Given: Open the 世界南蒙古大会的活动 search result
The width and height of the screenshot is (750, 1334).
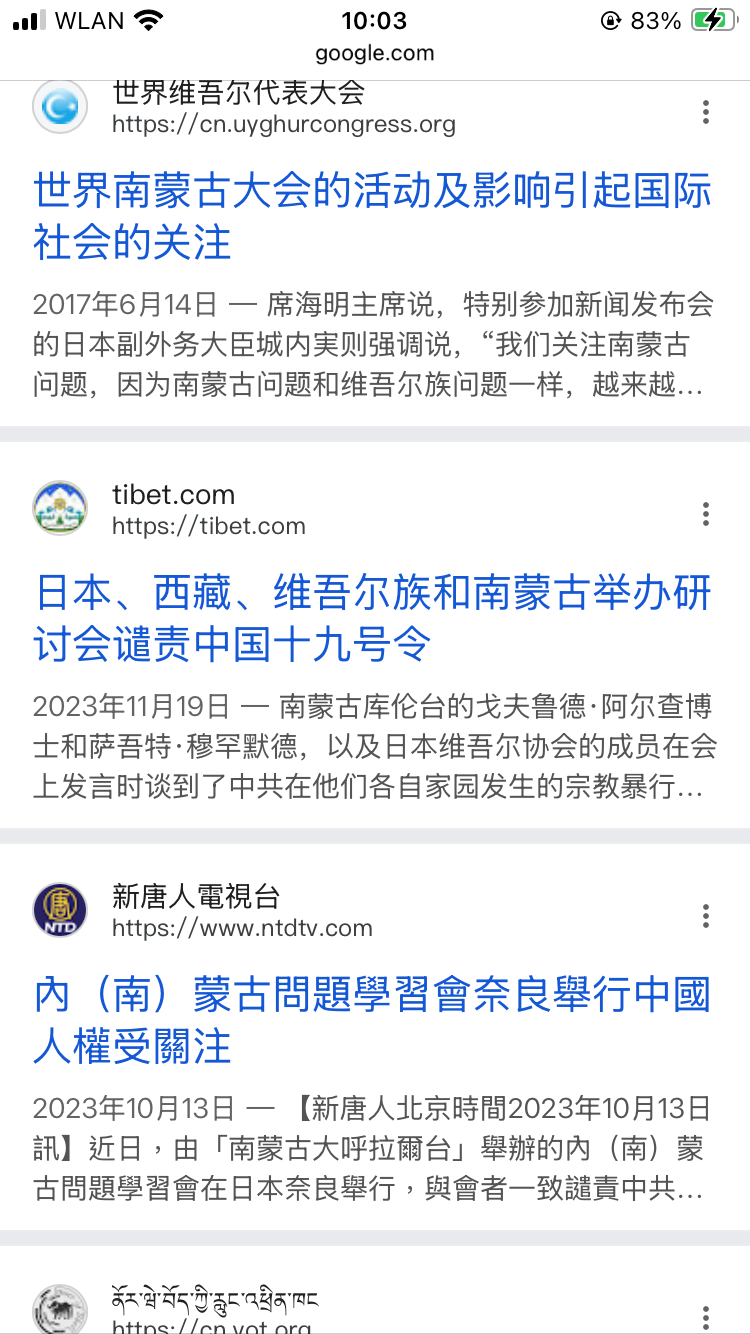Looking at the screenshot, I should click(x=372, y=217).
